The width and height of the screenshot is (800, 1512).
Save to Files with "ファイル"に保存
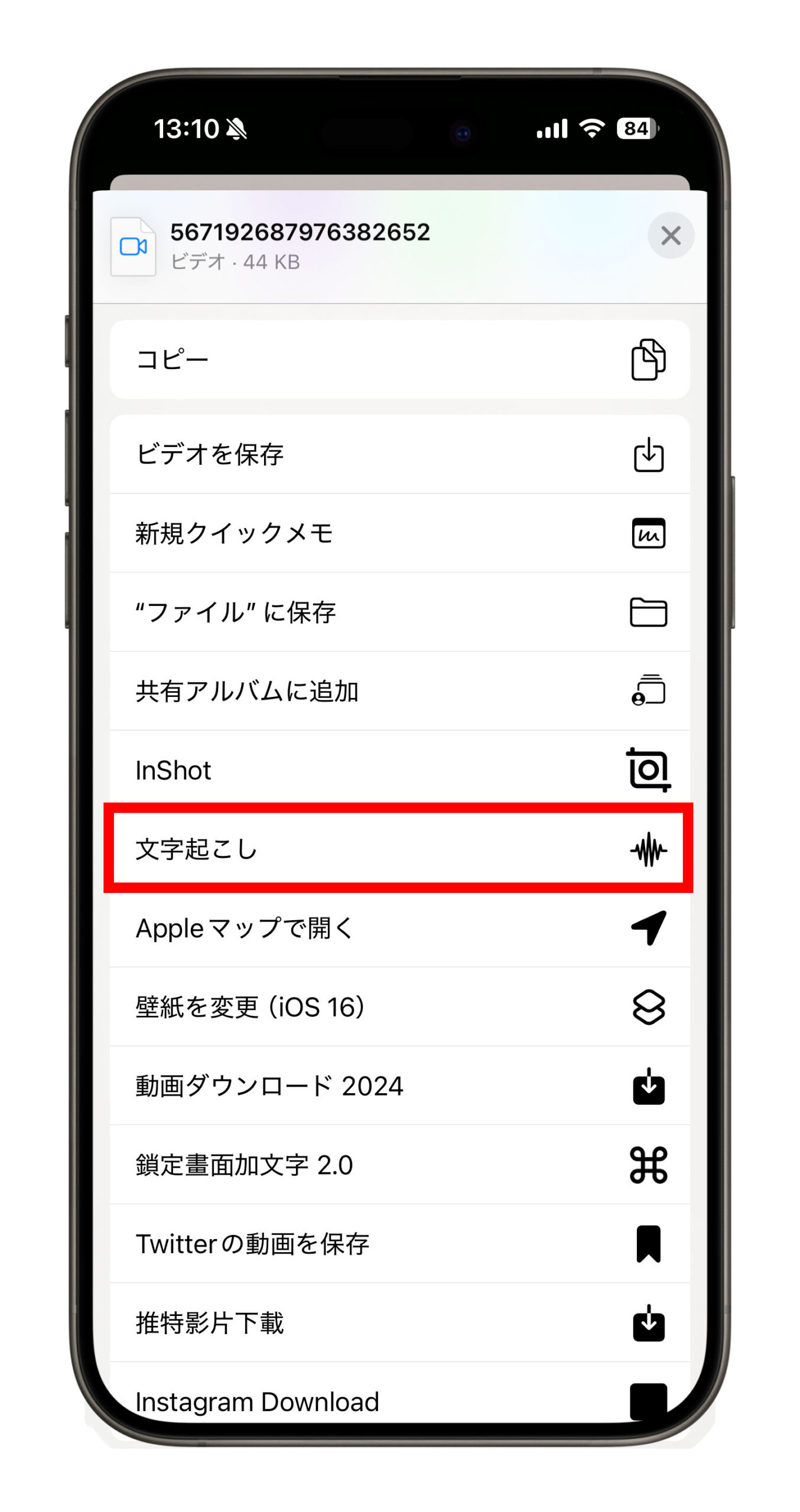pos(399,612)
